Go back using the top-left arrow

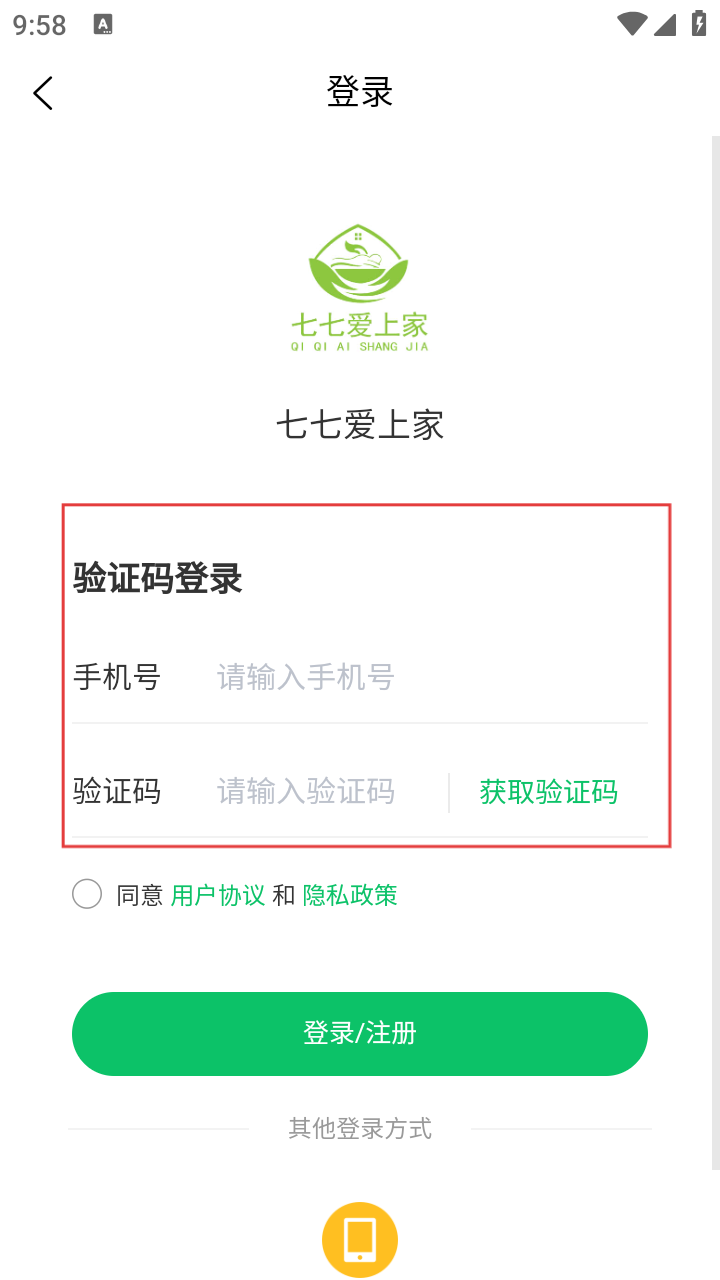click(x=43, y=93)
